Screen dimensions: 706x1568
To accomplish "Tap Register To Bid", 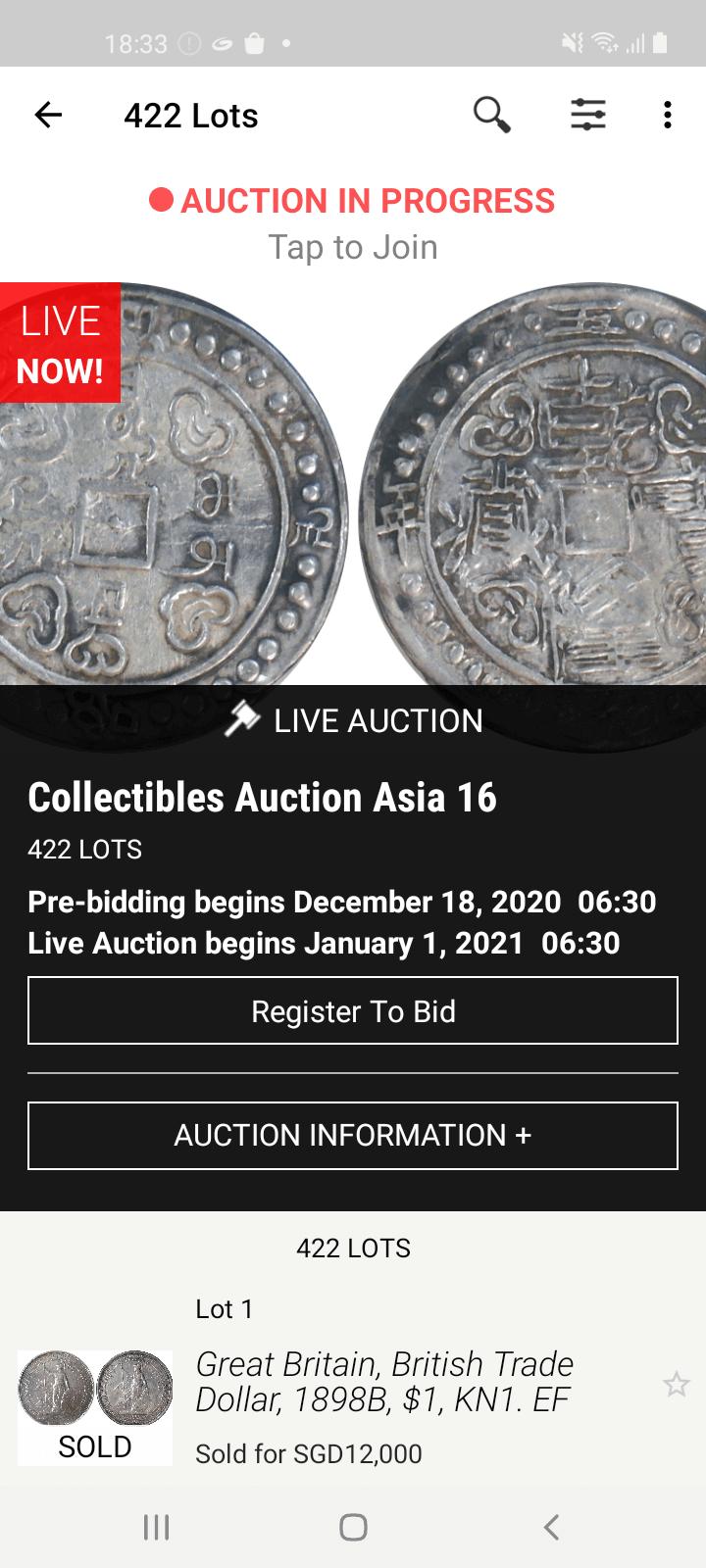I will point(353,1010).
